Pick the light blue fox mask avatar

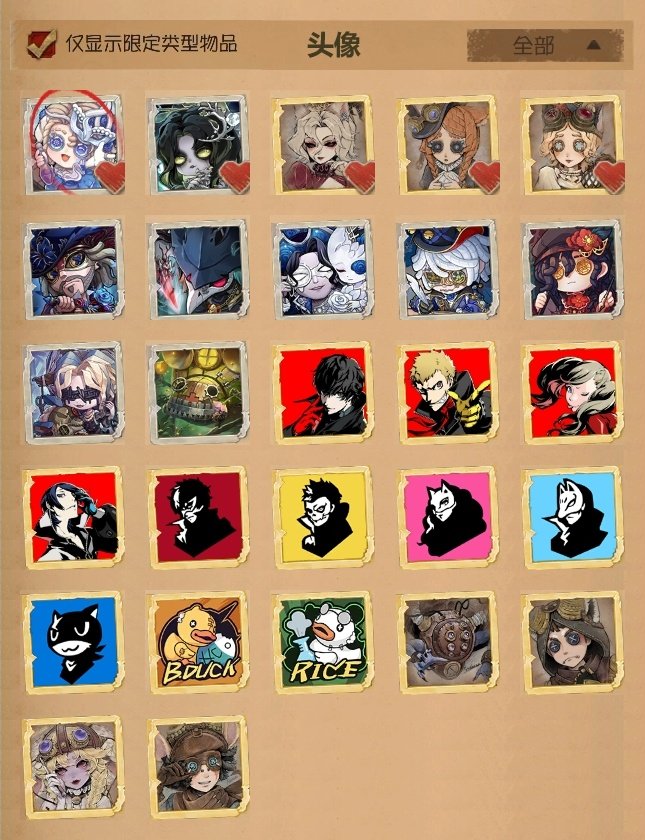(x=571, y=517)
